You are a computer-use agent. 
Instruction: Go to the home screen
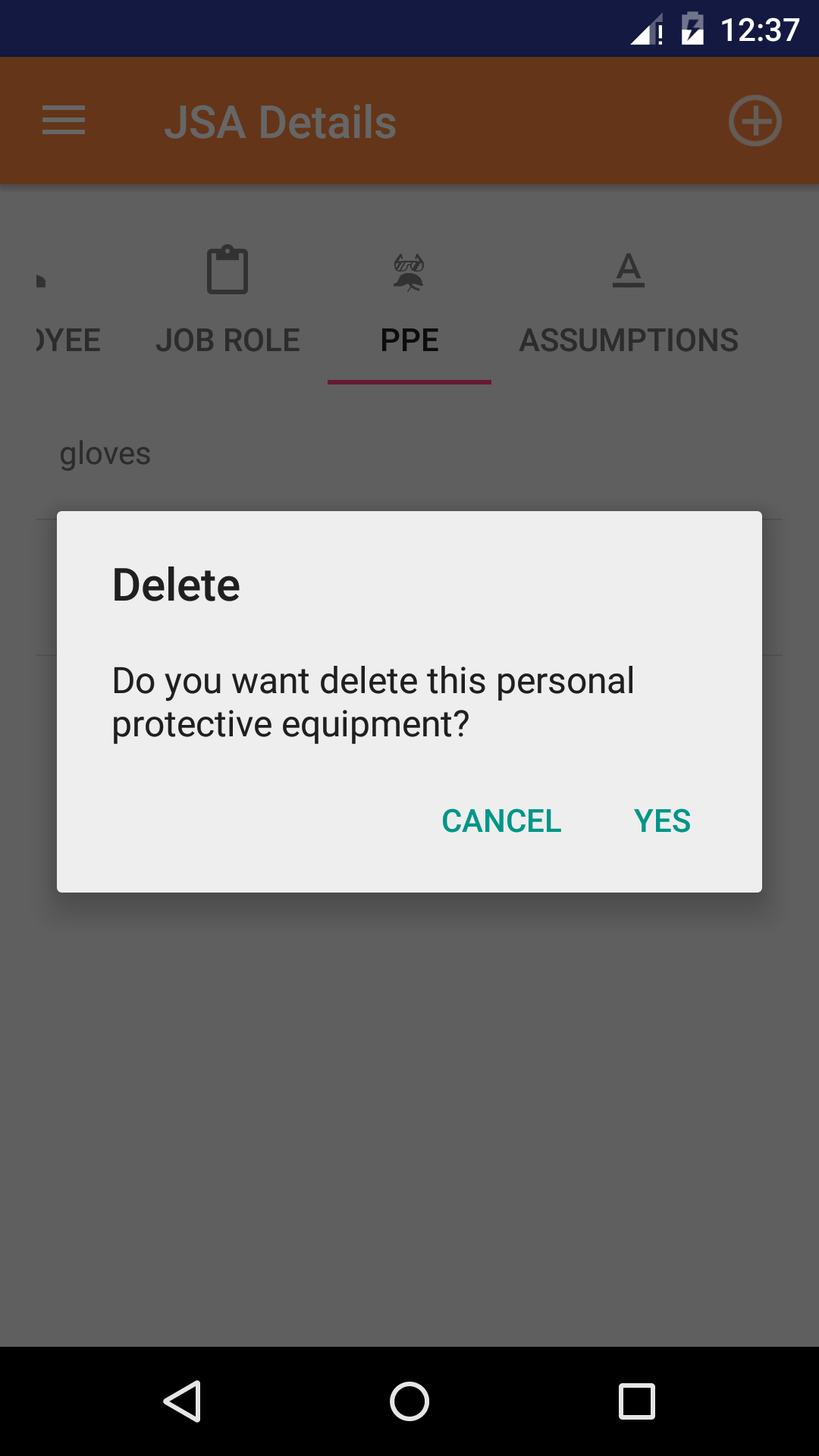click(409, 1401)
